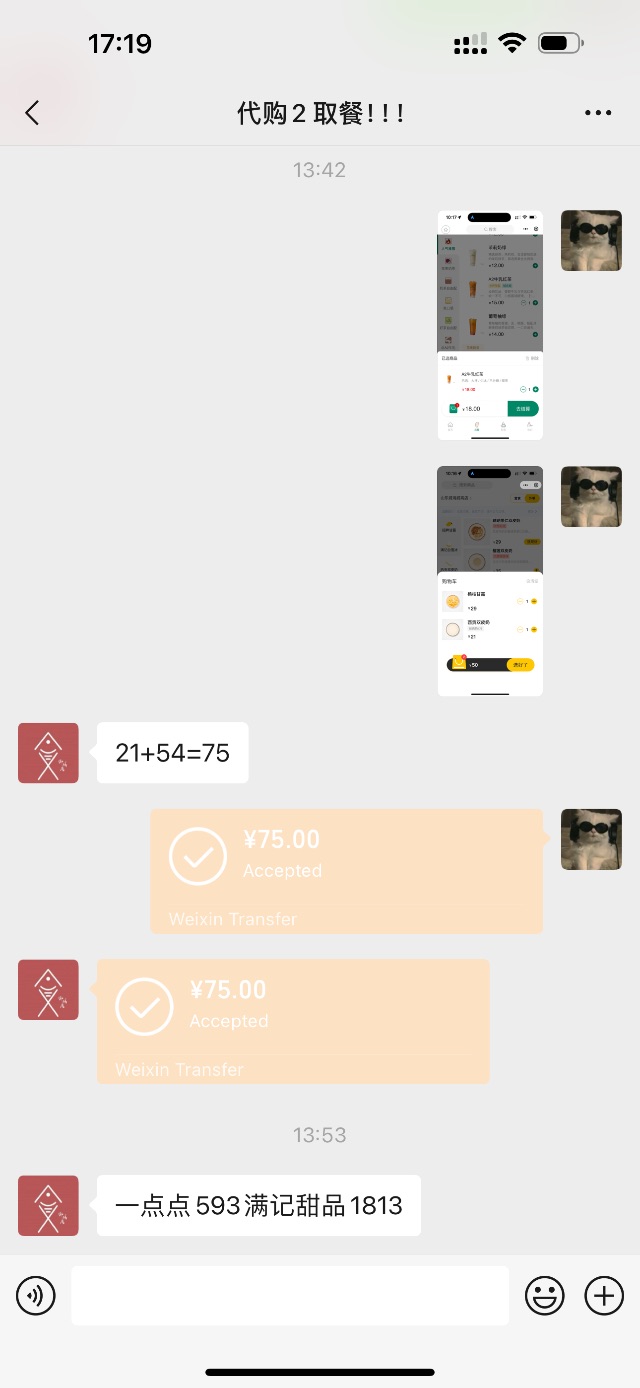The width and height of the screenshot is (640, 1388).
Task: Open the emoji sticker panel
Action: pyautogui.click(x=545, y=1296)
